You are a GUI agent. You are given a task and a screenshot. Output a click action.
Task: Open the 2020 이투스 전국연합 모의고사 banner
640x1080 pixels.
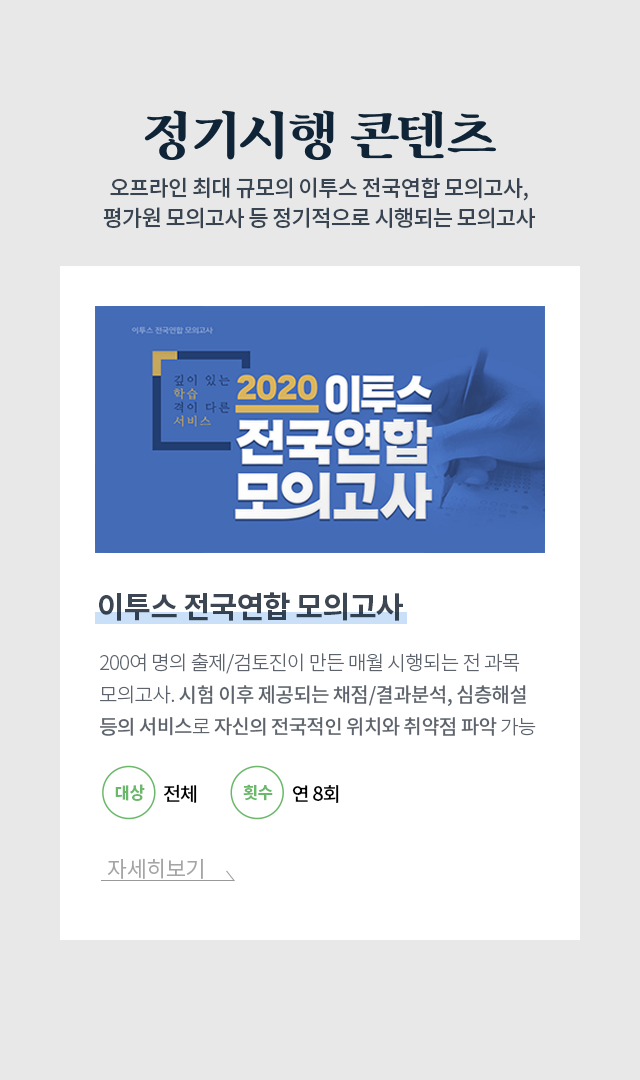coord(320,429)
